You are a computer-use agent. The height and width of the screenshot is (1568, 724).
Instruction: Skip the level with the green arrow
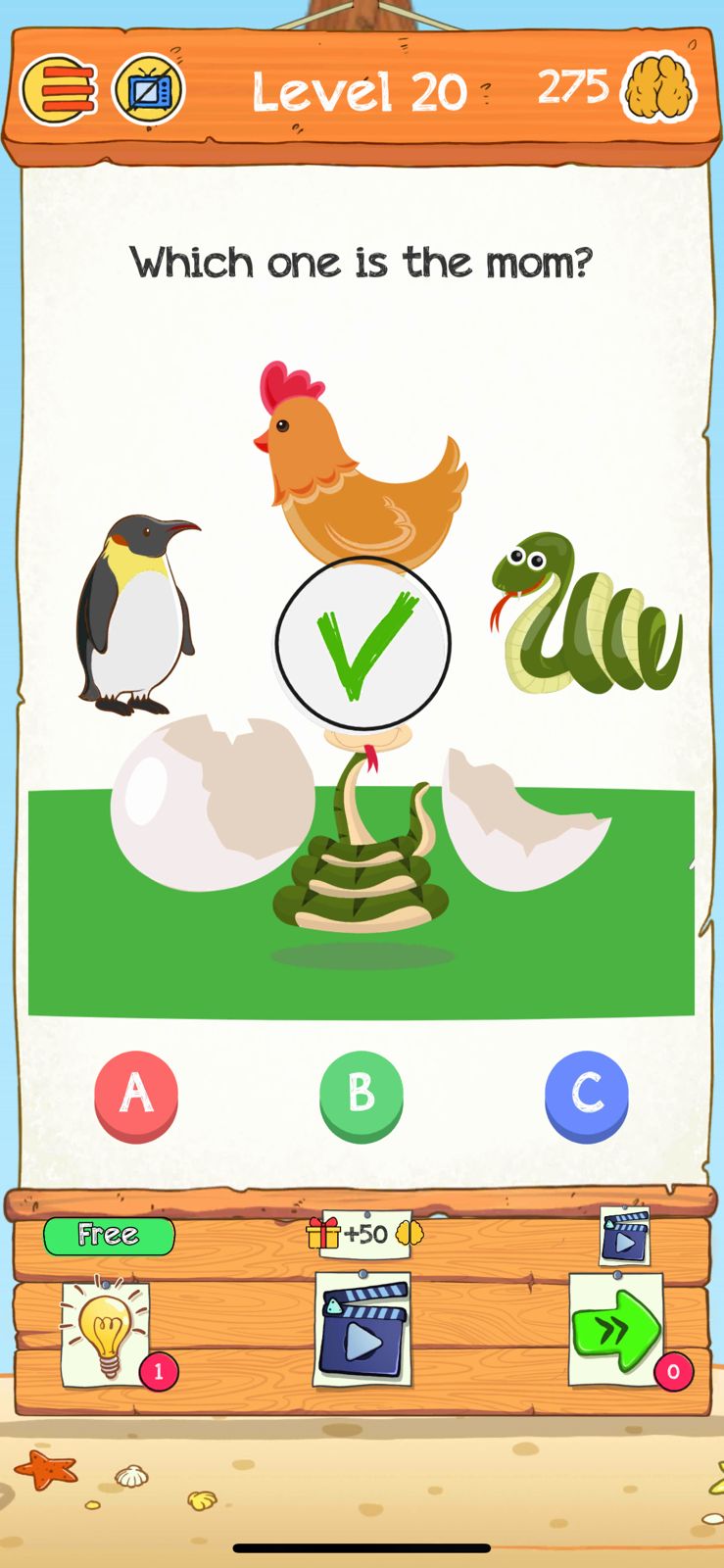[x=616, y=1328]
